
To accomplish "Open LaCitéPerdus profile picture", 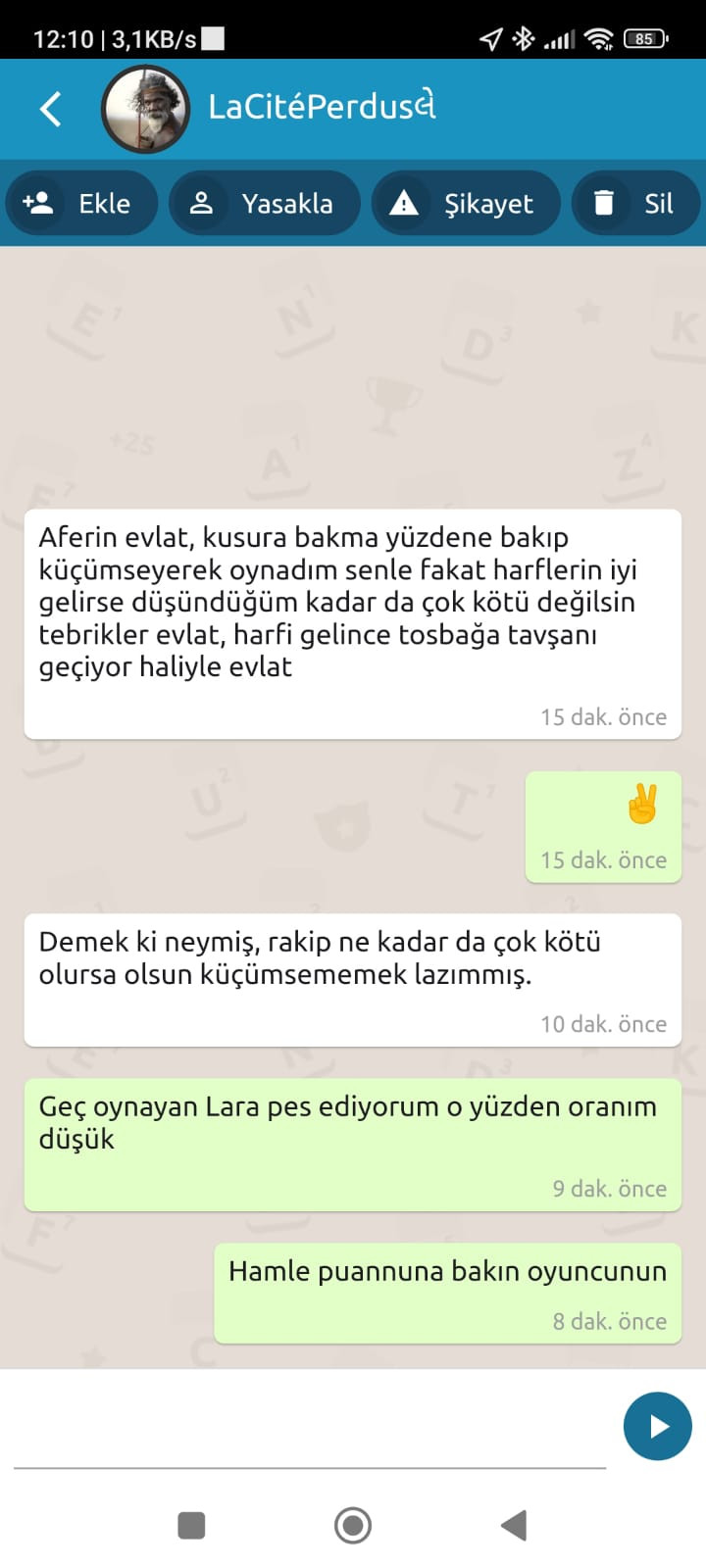I will coord(145,109).
